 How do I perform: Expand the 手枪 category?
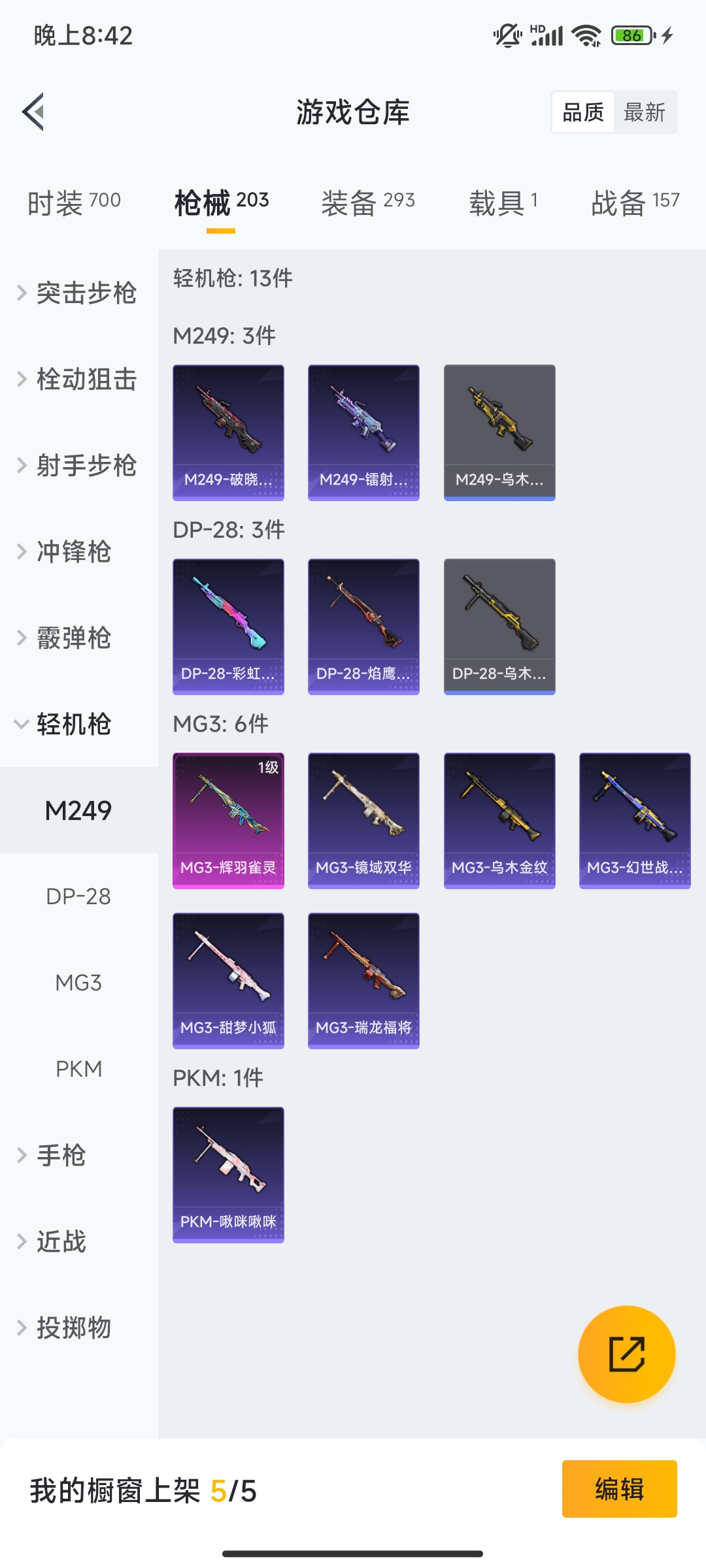59,1155
